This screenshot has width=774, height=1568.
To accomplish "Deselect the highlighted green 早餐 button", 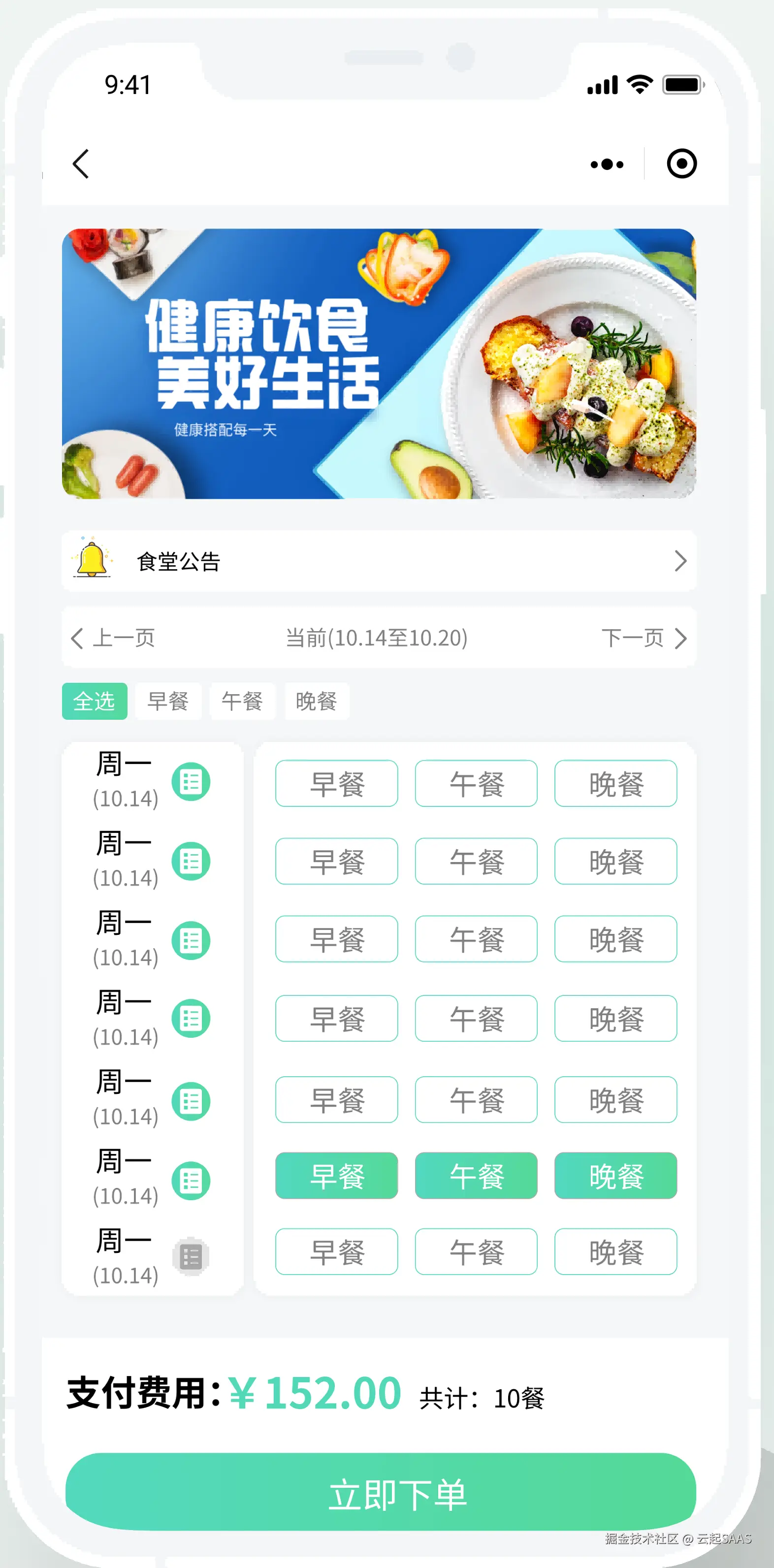I will 336,1176.
